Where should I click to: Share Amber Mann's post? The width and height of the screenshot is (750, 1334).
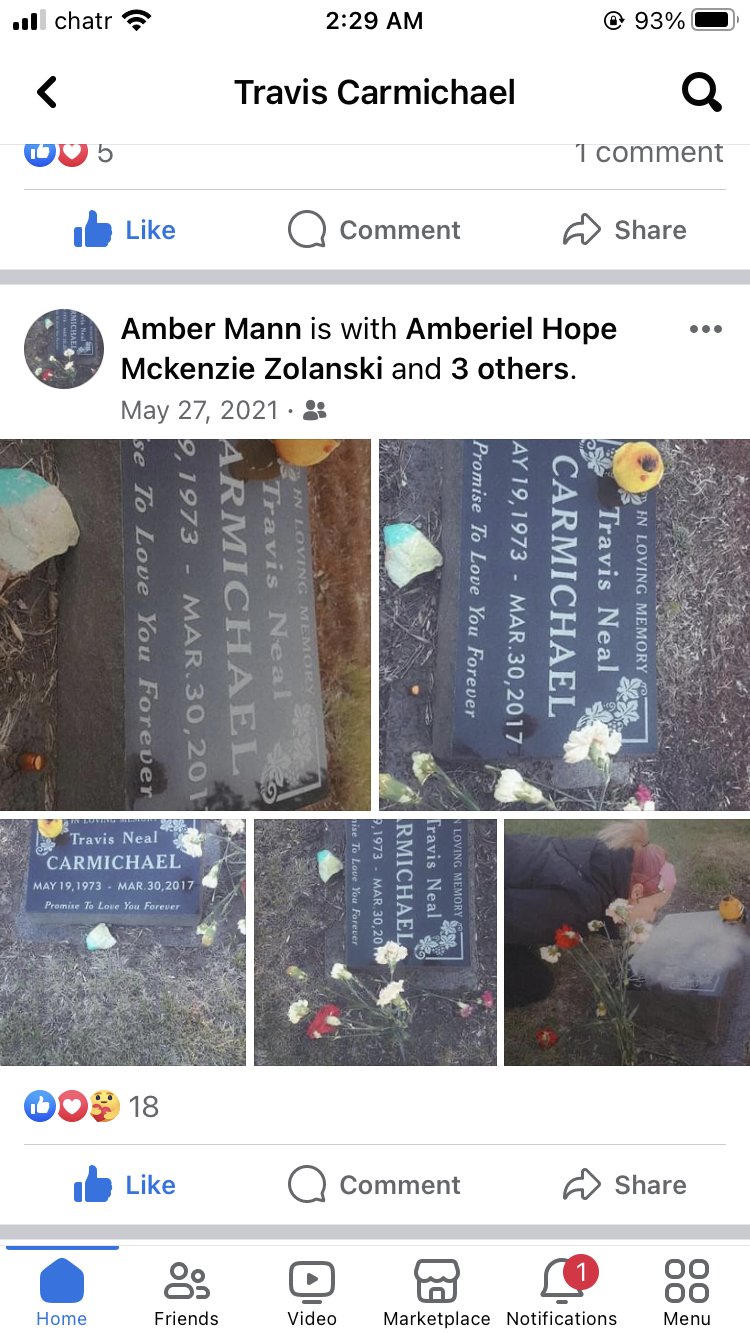[x=624, y=1185]
